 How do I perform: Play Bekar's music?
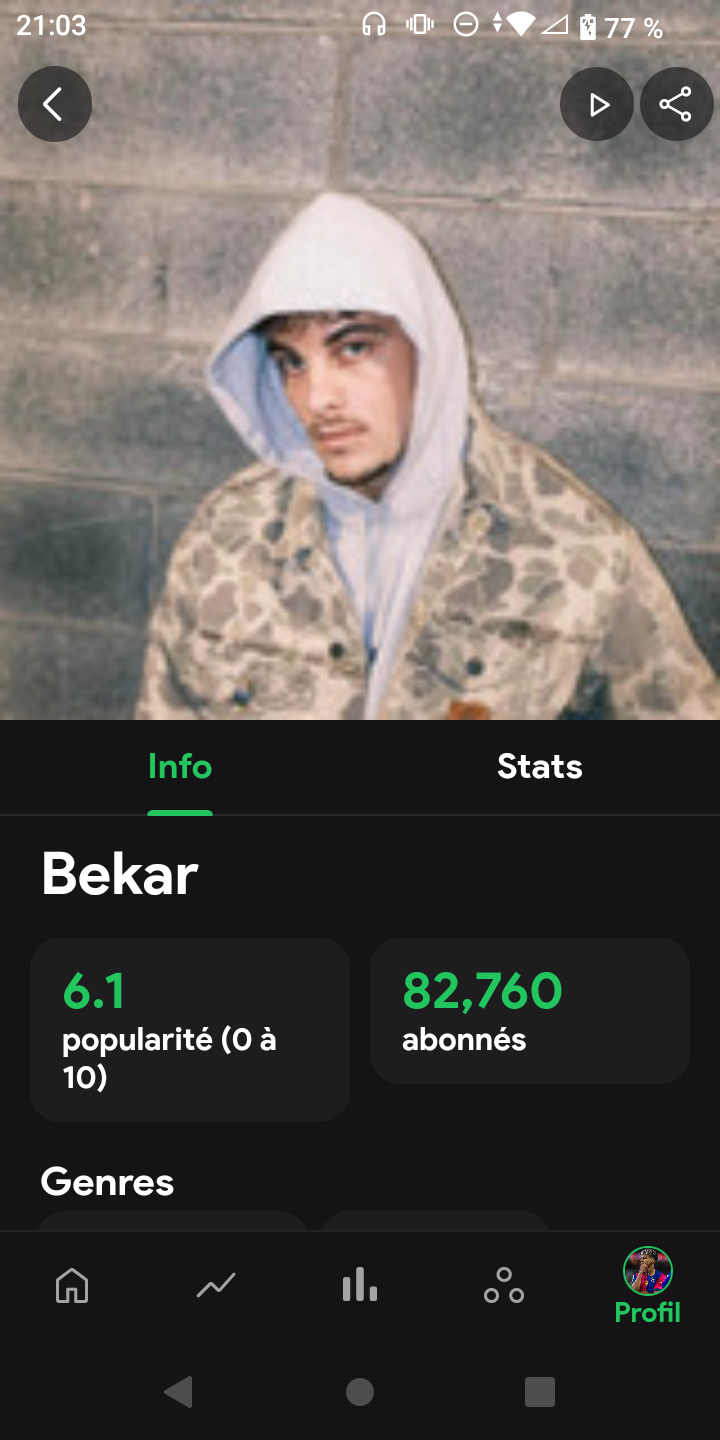[597, 104]
